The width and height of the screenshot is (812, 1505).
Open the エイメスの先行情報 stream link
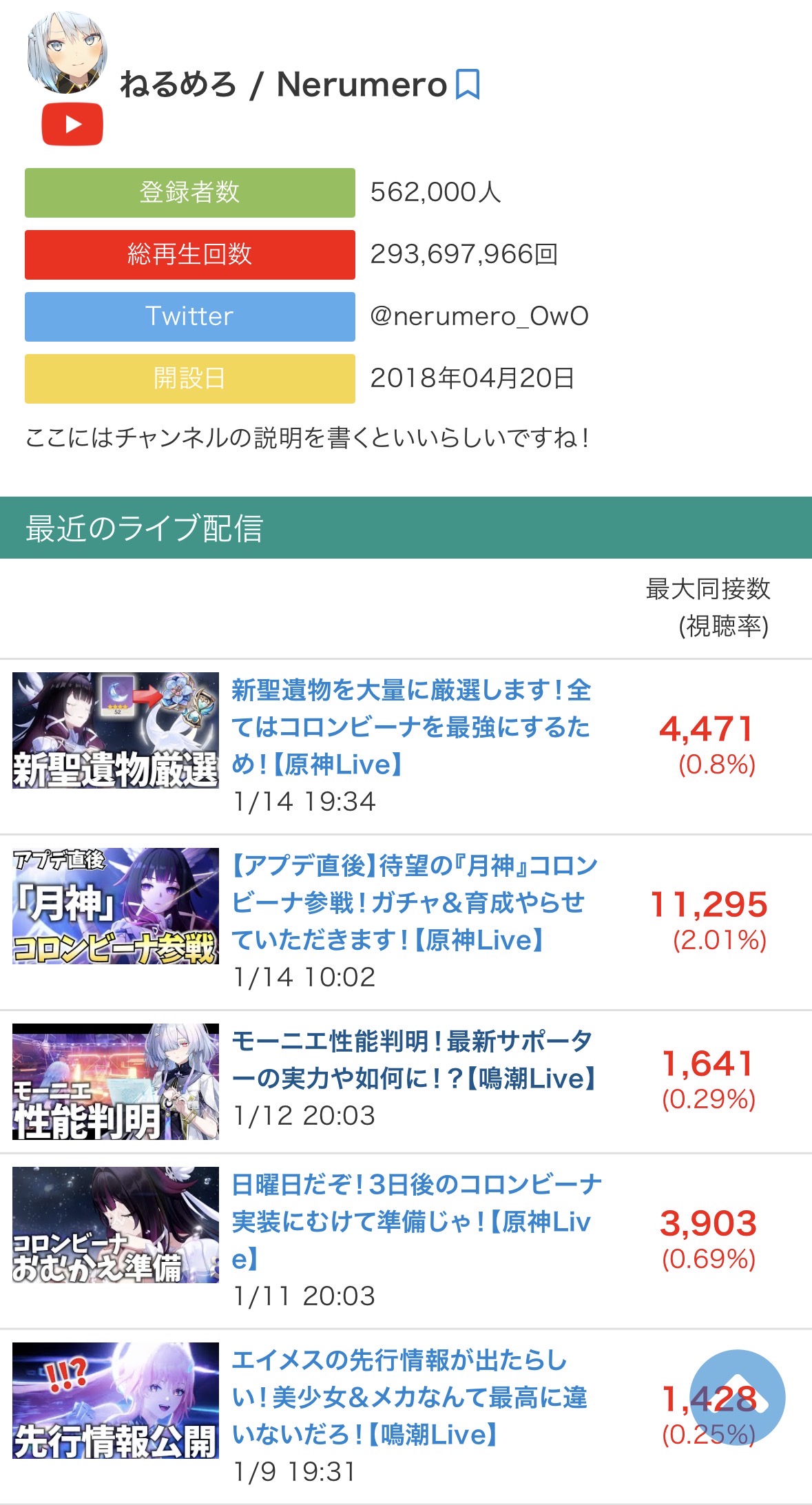(x=409, y=1397)
